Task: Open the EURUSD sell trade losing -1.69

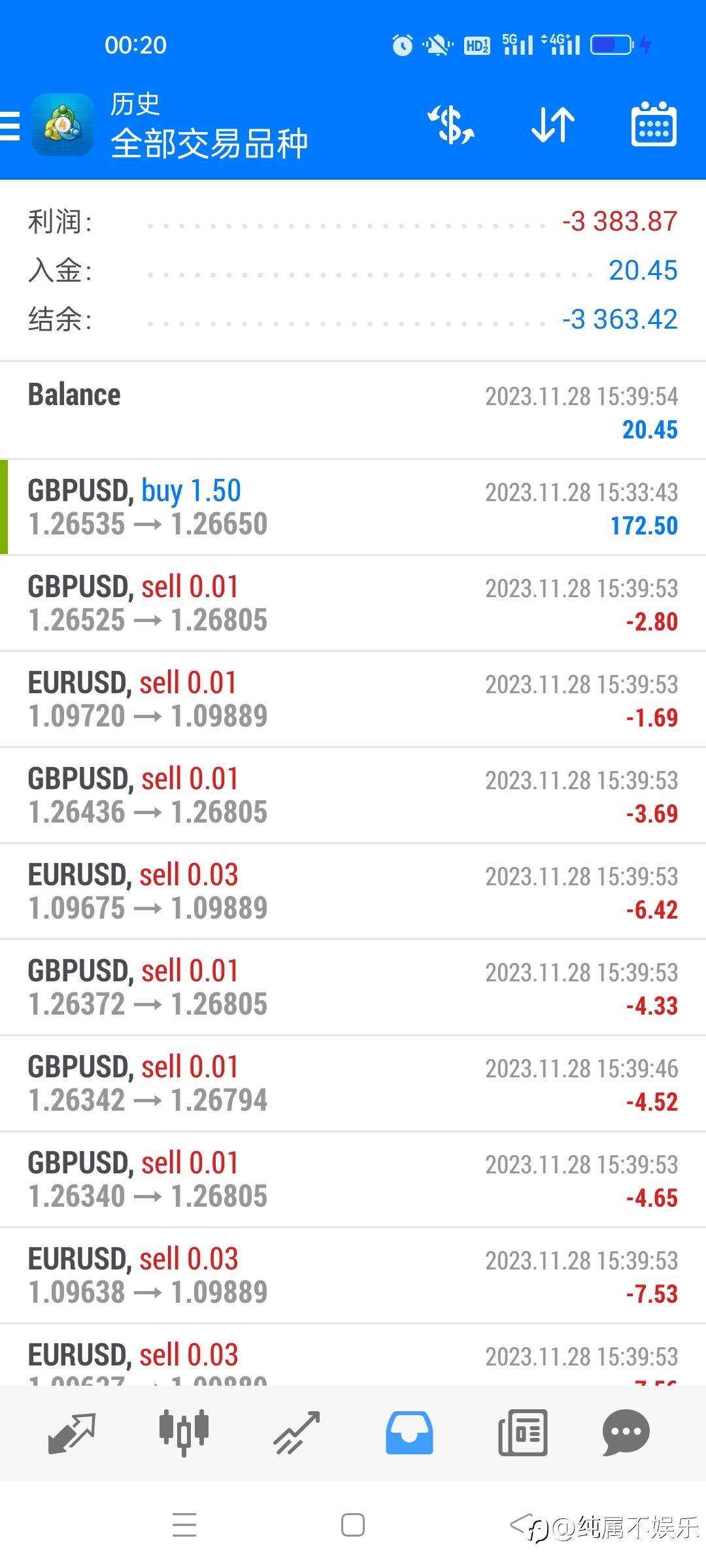Action: tap(353, 699)
